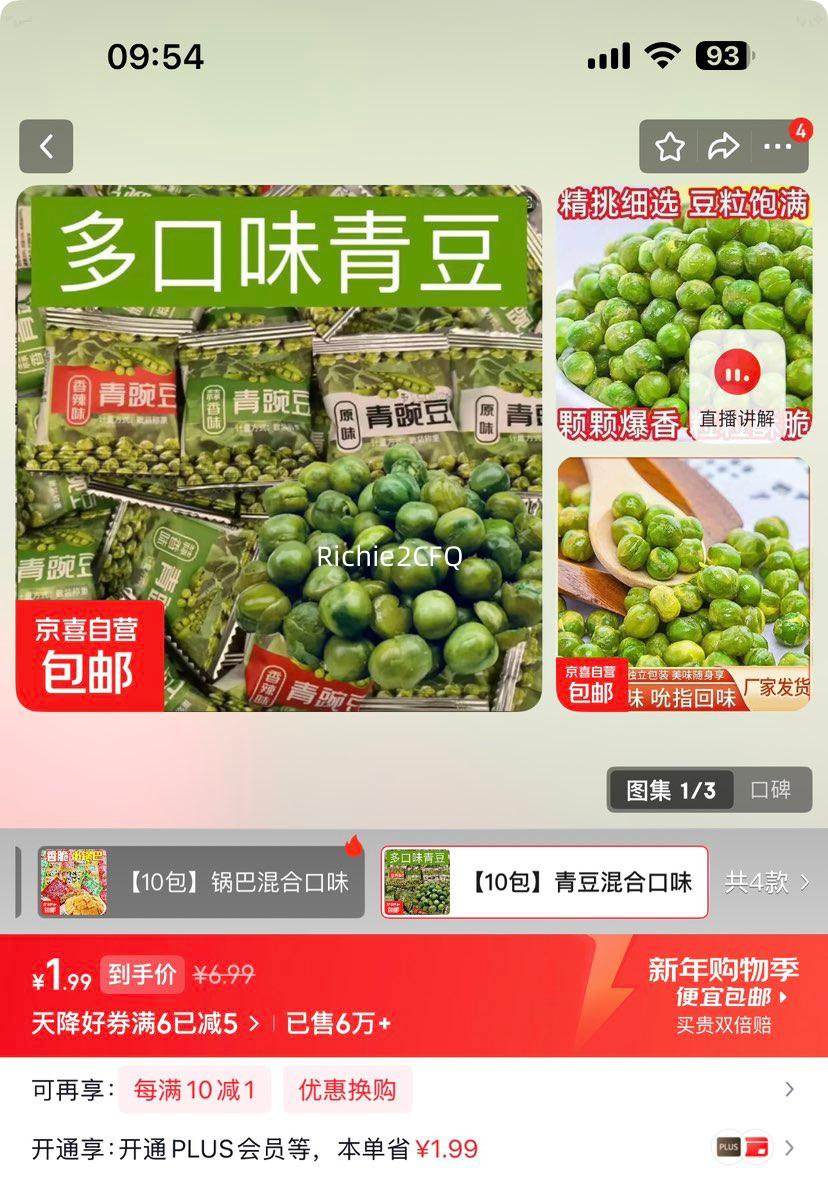The image size is (828, 1180).
Task: Open the share options icon
Action: click(722, 144)
